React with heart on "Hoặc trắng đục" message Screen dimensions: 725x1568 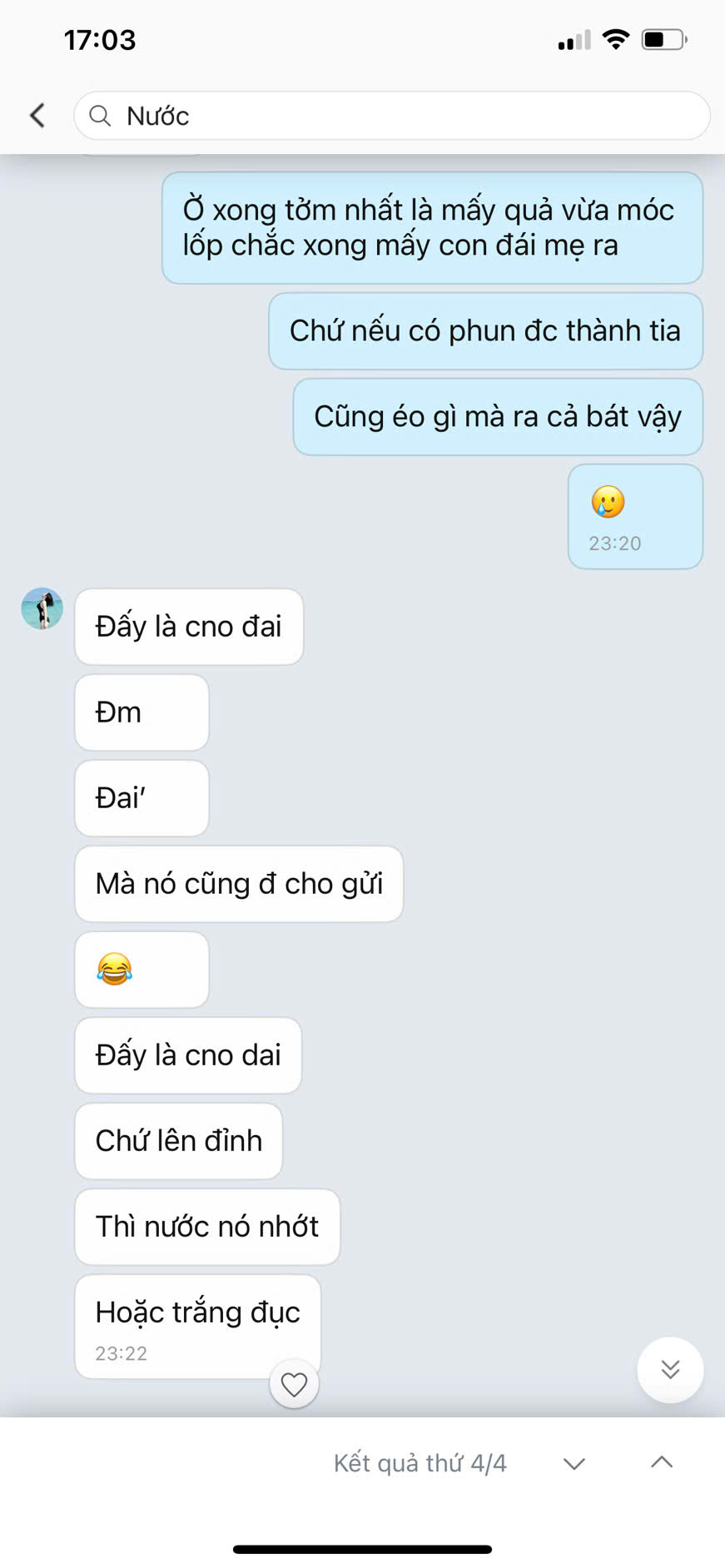(294, 1384)
